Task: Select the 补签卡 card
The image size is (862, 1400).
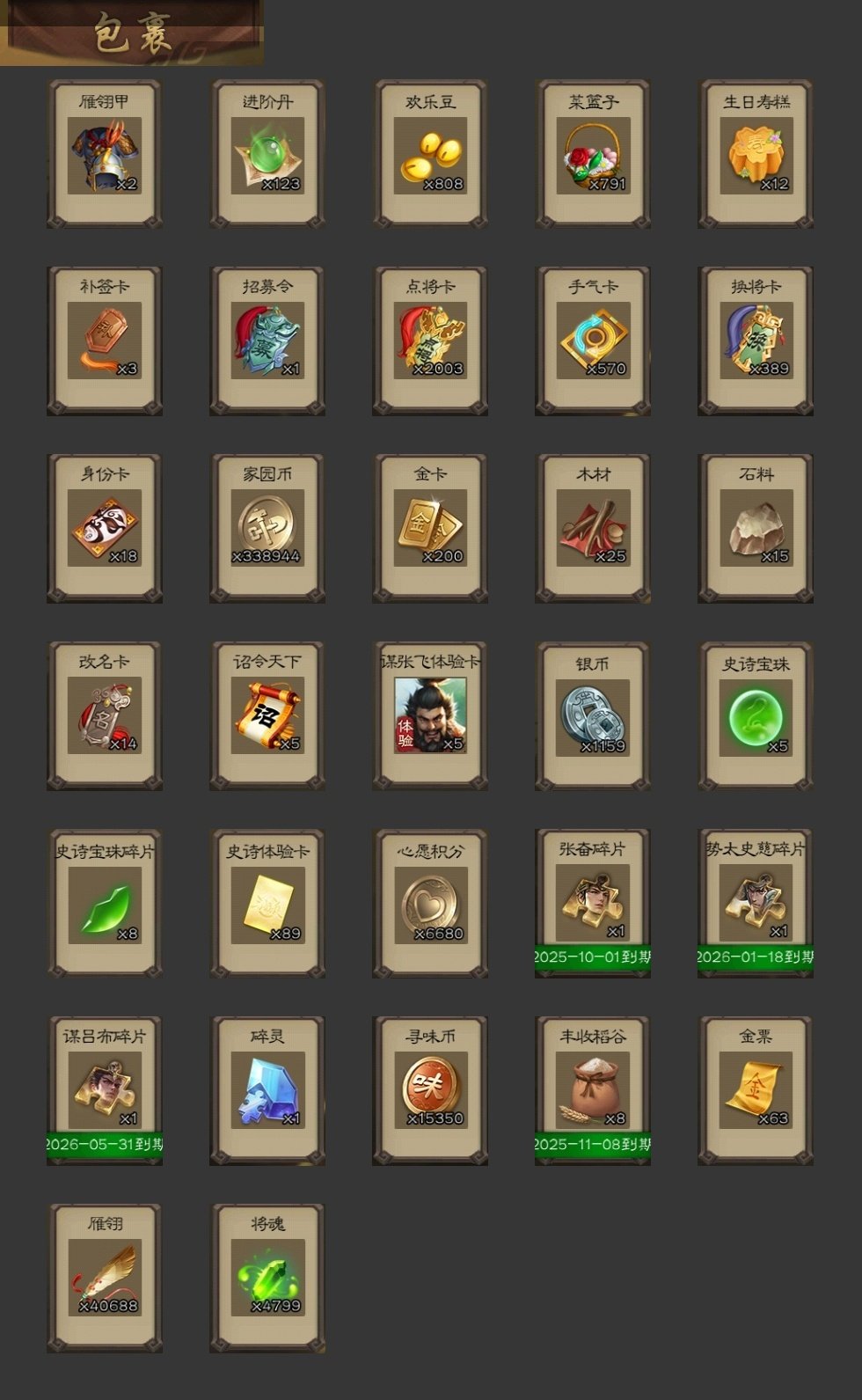Action: 105,341
